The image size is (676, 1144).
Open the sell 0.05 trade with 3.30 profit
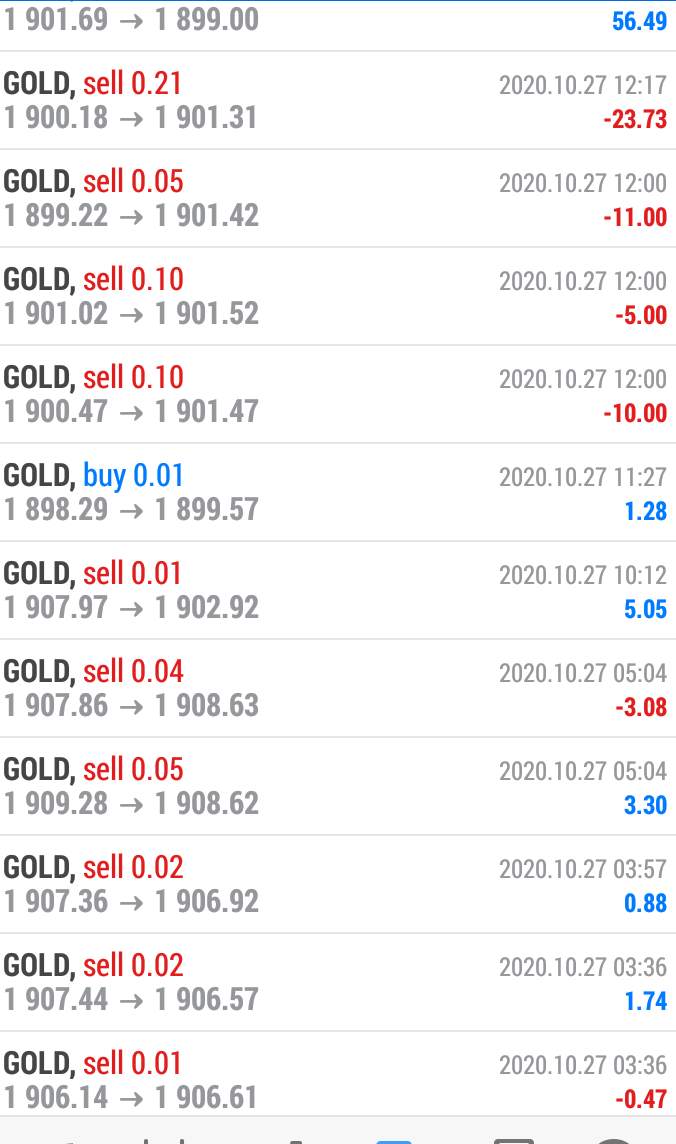[338, 786]
